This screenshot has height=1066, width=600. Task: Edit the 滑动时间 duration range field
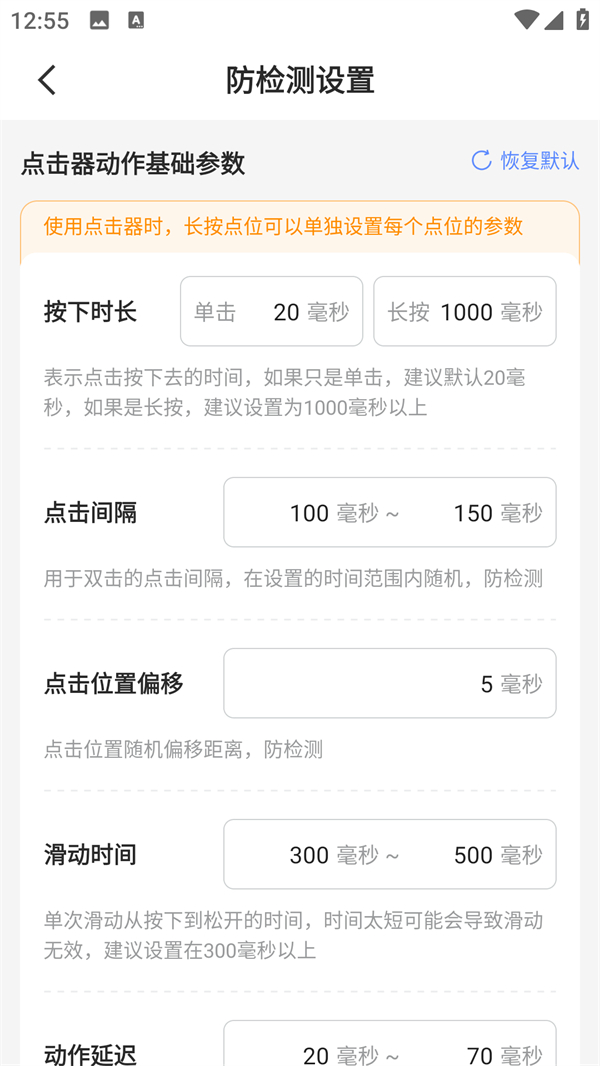pyautogui.click(x=390, y=855)
